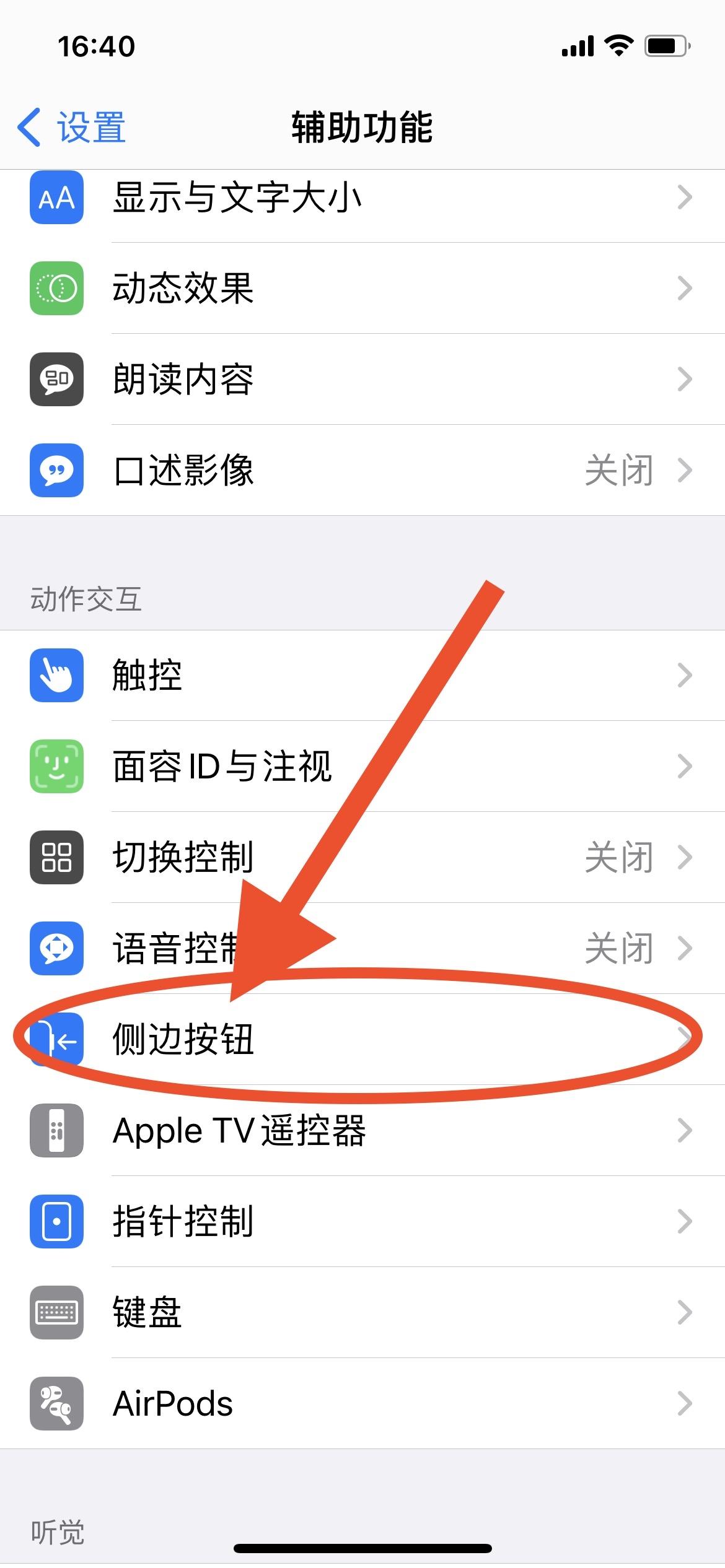Image resolution: width=725 pixels, height=1568 pixels.
Task: Tap the Audio Descriptions (口述影像) icon
Action: [56, 471]
